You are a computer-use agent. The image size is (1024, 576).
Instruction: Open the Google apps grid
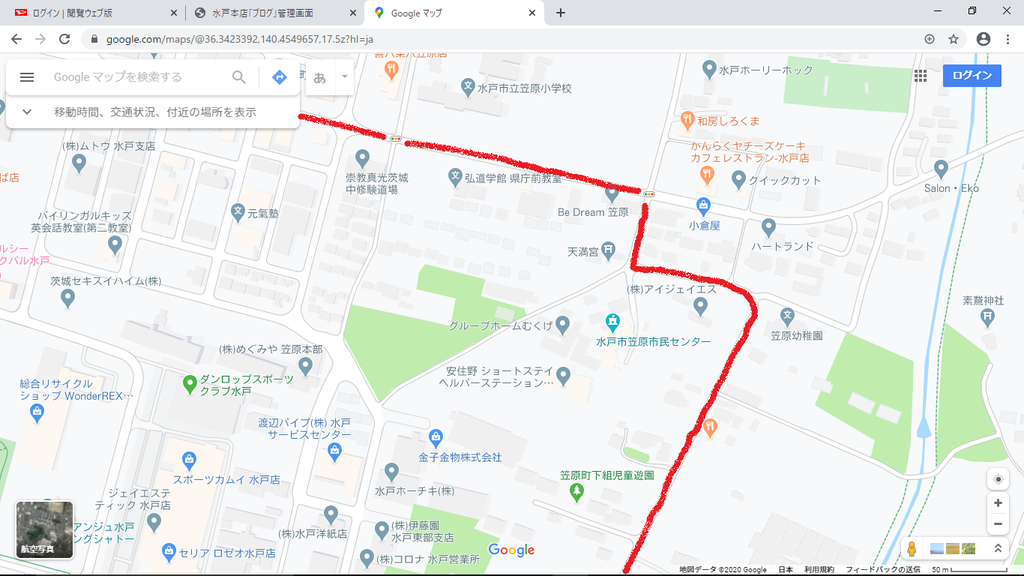click(920, 76)
